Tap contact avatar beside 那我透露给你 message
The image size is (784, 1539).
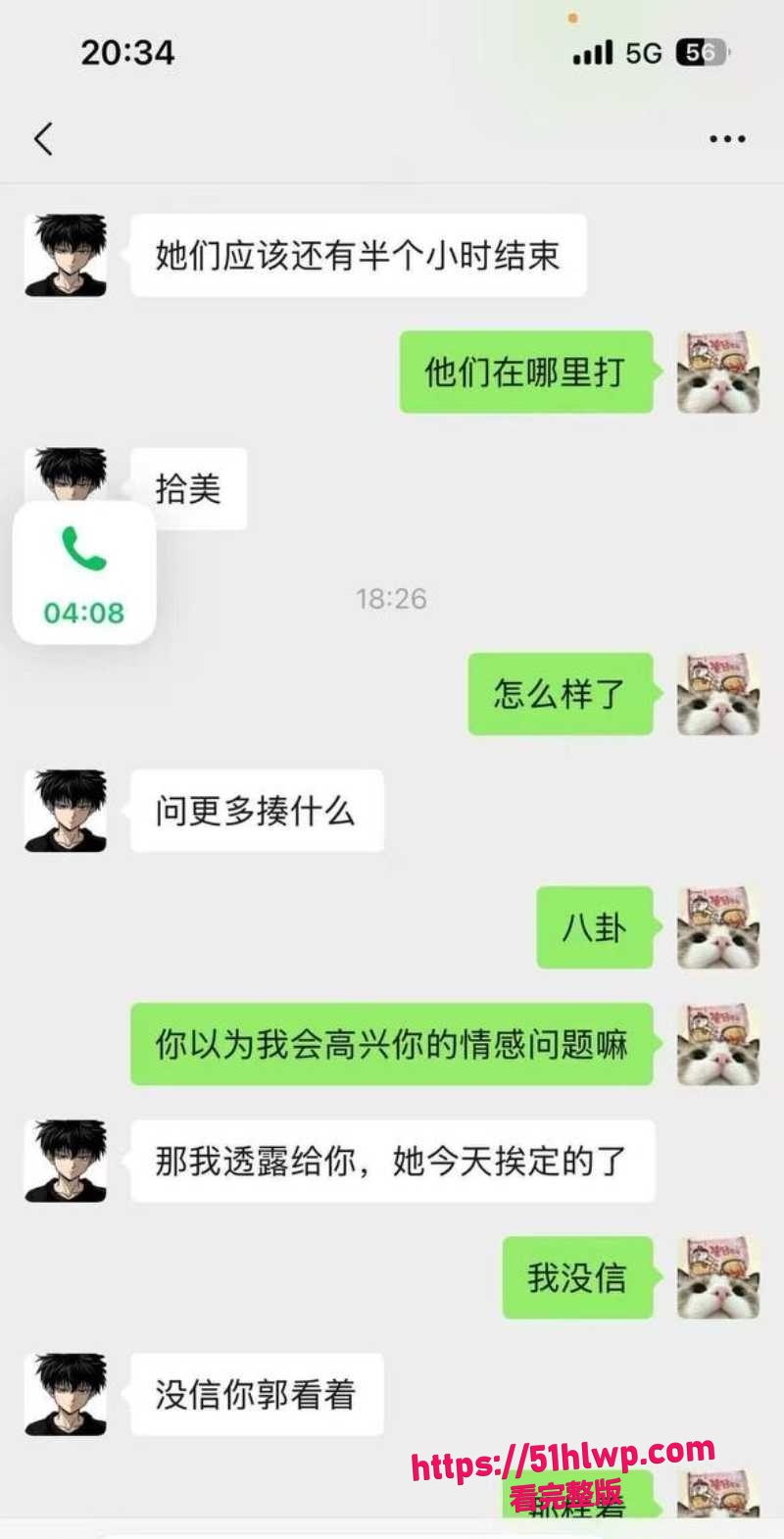[66, 1161]
